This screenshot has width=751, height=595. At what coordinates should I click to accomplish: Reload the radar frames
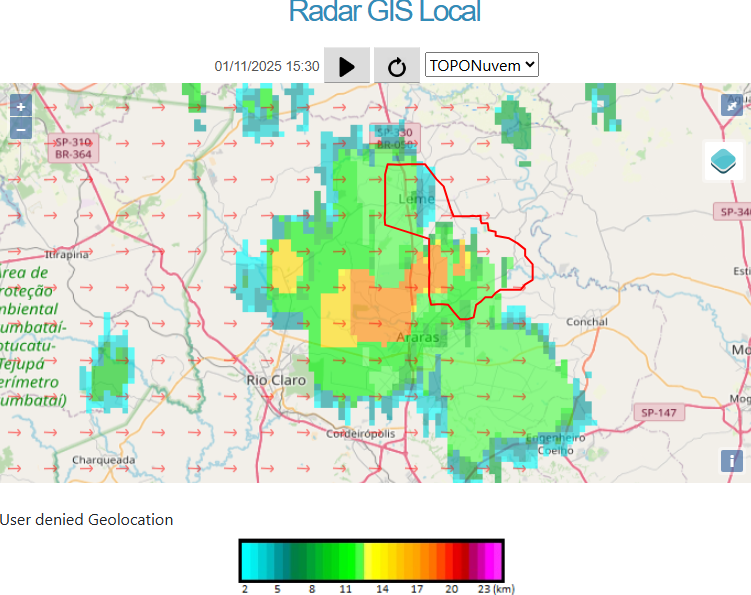(x=397, y=66)
